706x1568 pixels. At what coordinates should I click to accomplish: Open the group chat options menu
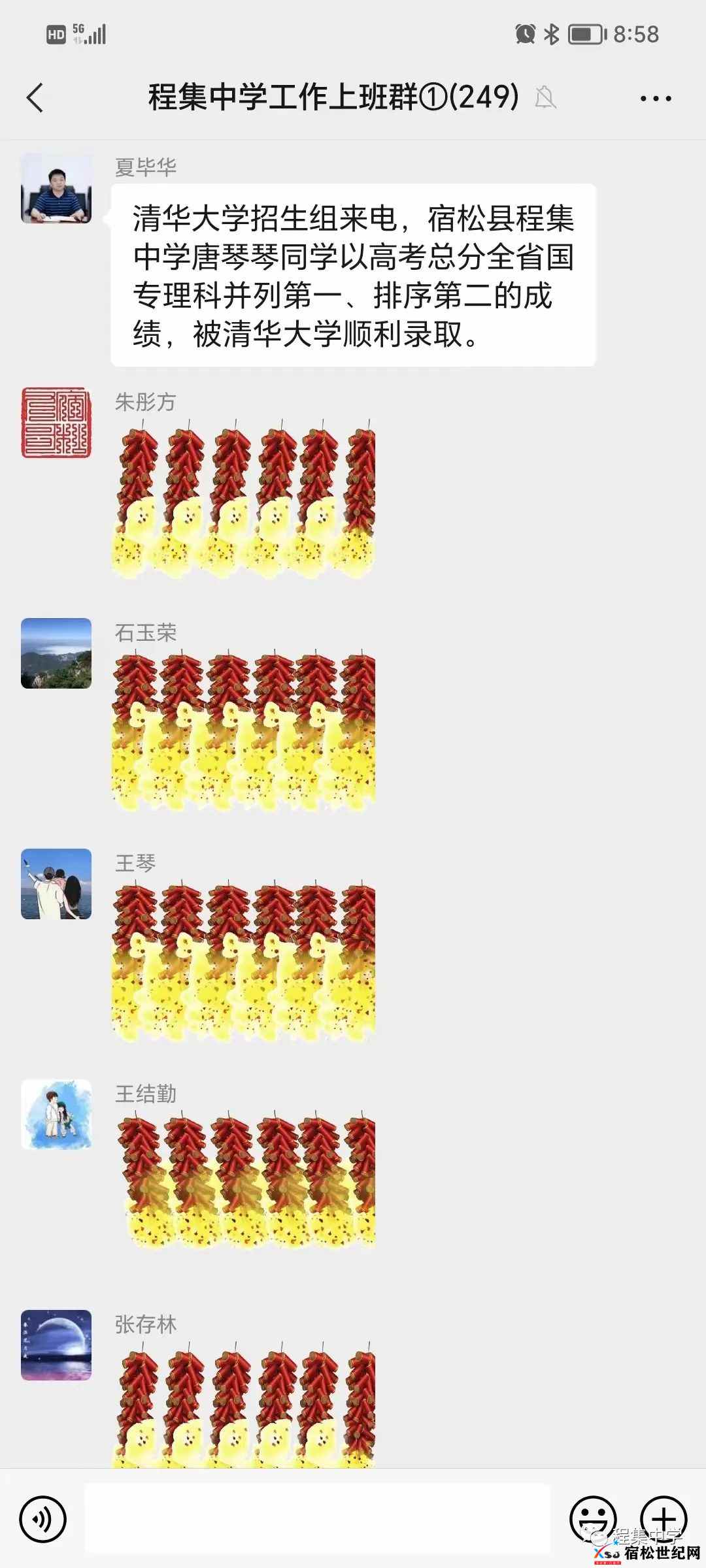[656, 99]
